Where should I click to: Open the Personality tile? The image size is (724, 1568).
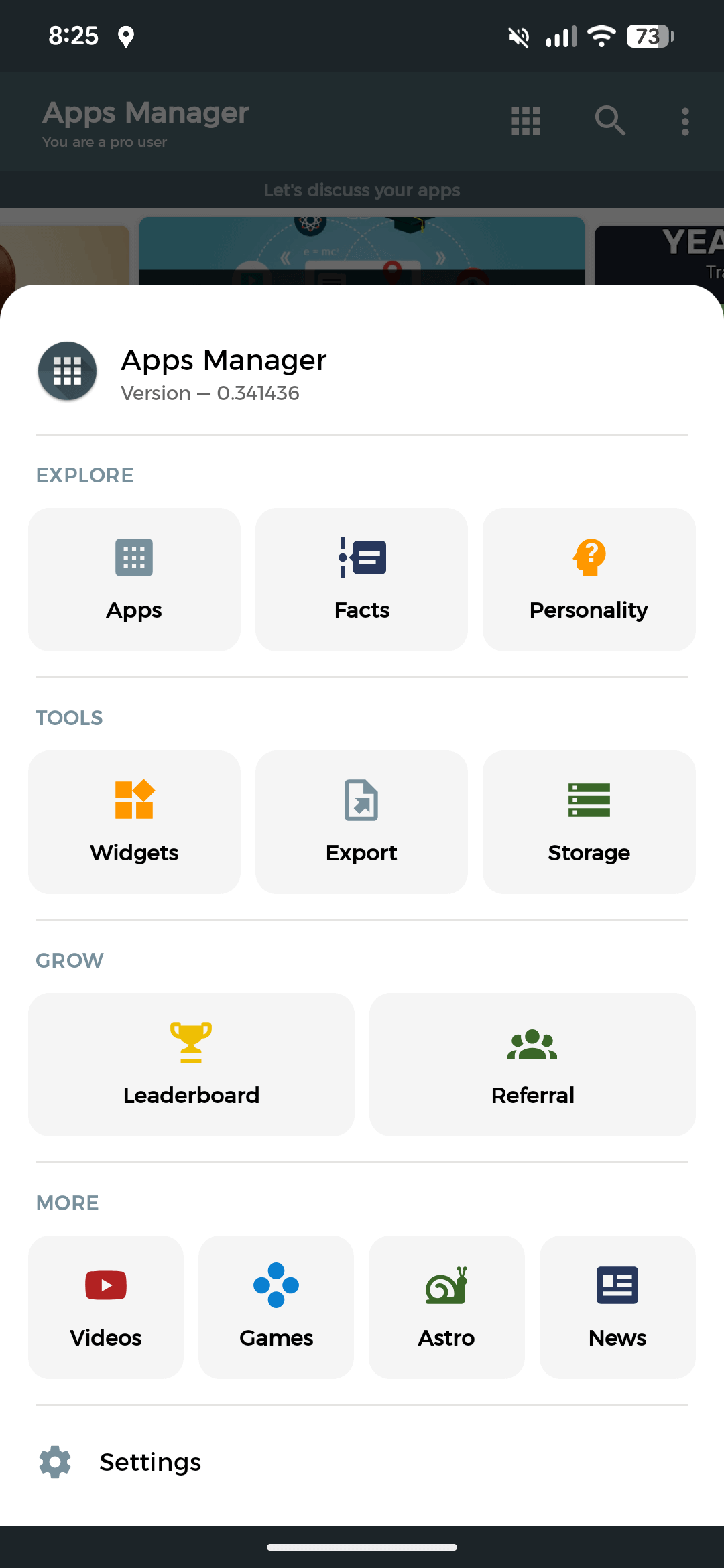point(589,580)
